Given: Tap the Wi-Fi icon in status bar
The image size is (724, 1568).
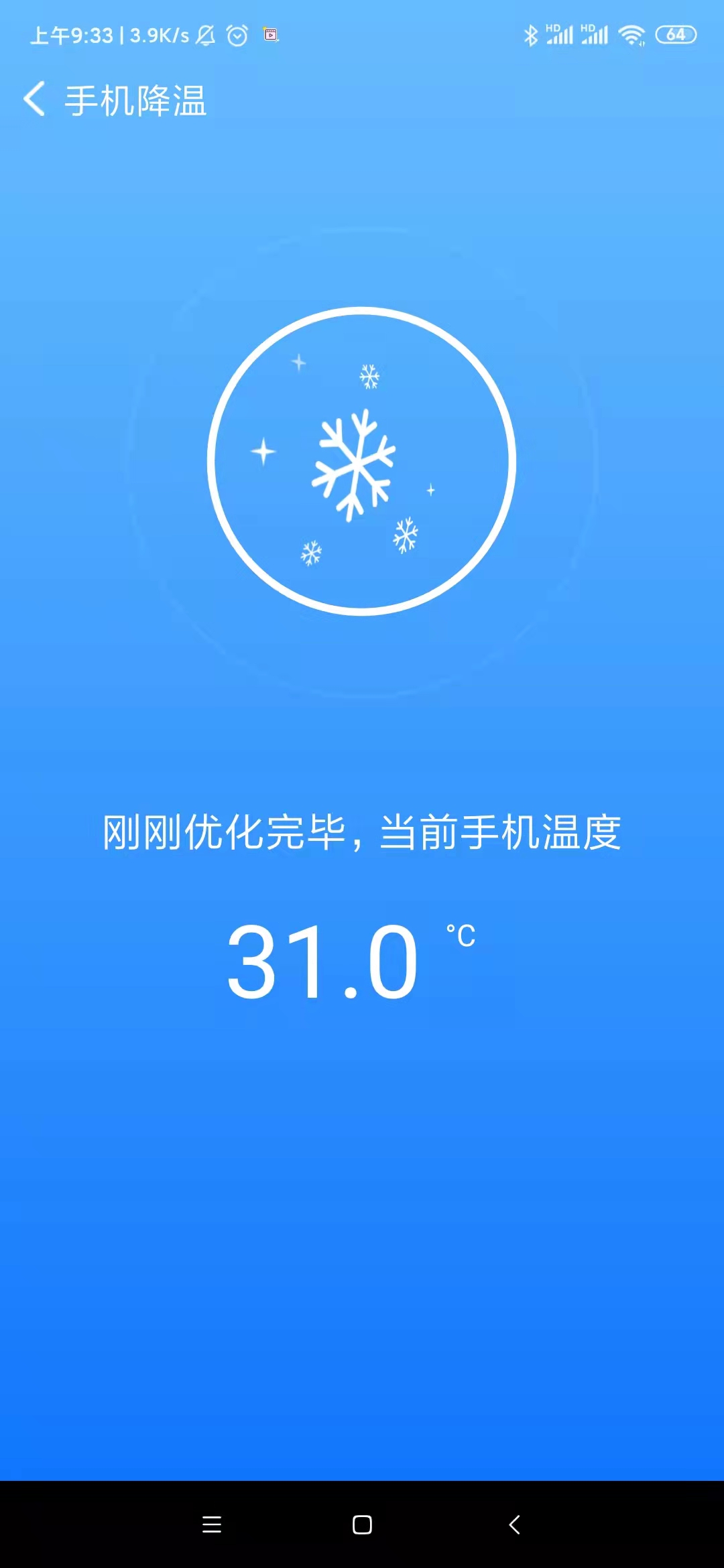Looking at the screenshot, I should click(x=631, y=34).
